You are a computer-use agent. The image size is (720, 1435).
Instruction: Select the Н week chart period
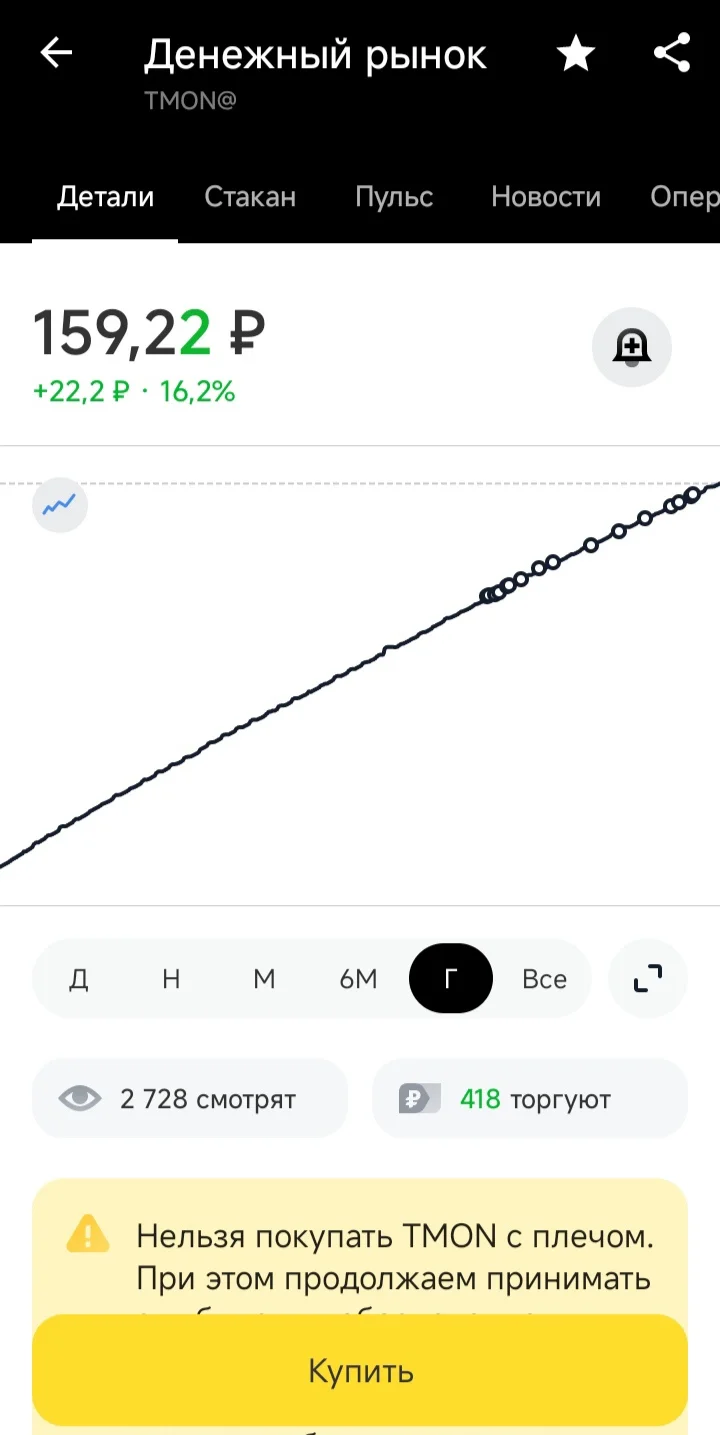coord(171,979)
